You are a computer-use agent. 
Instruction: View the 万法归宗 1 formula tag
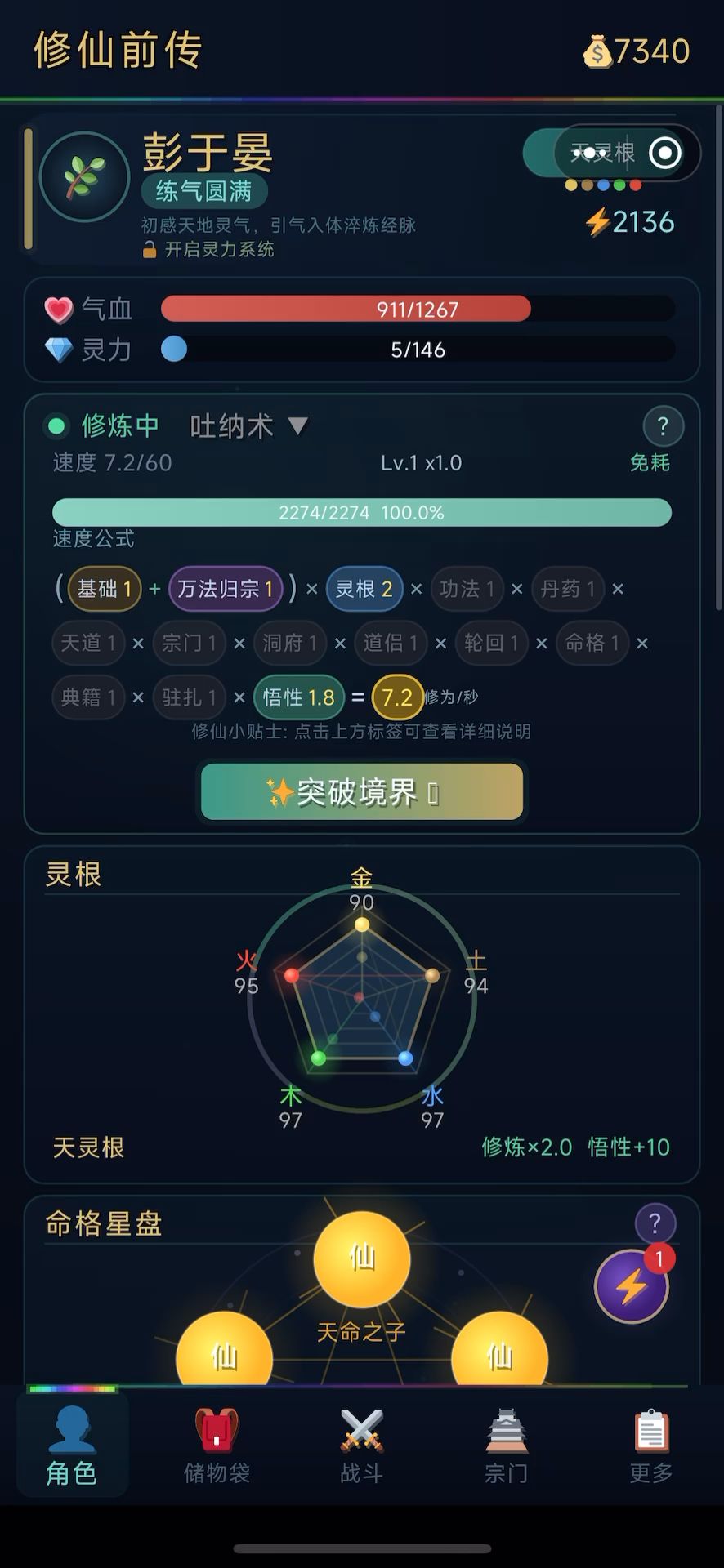pyautogui.click(x=226, y=589)
